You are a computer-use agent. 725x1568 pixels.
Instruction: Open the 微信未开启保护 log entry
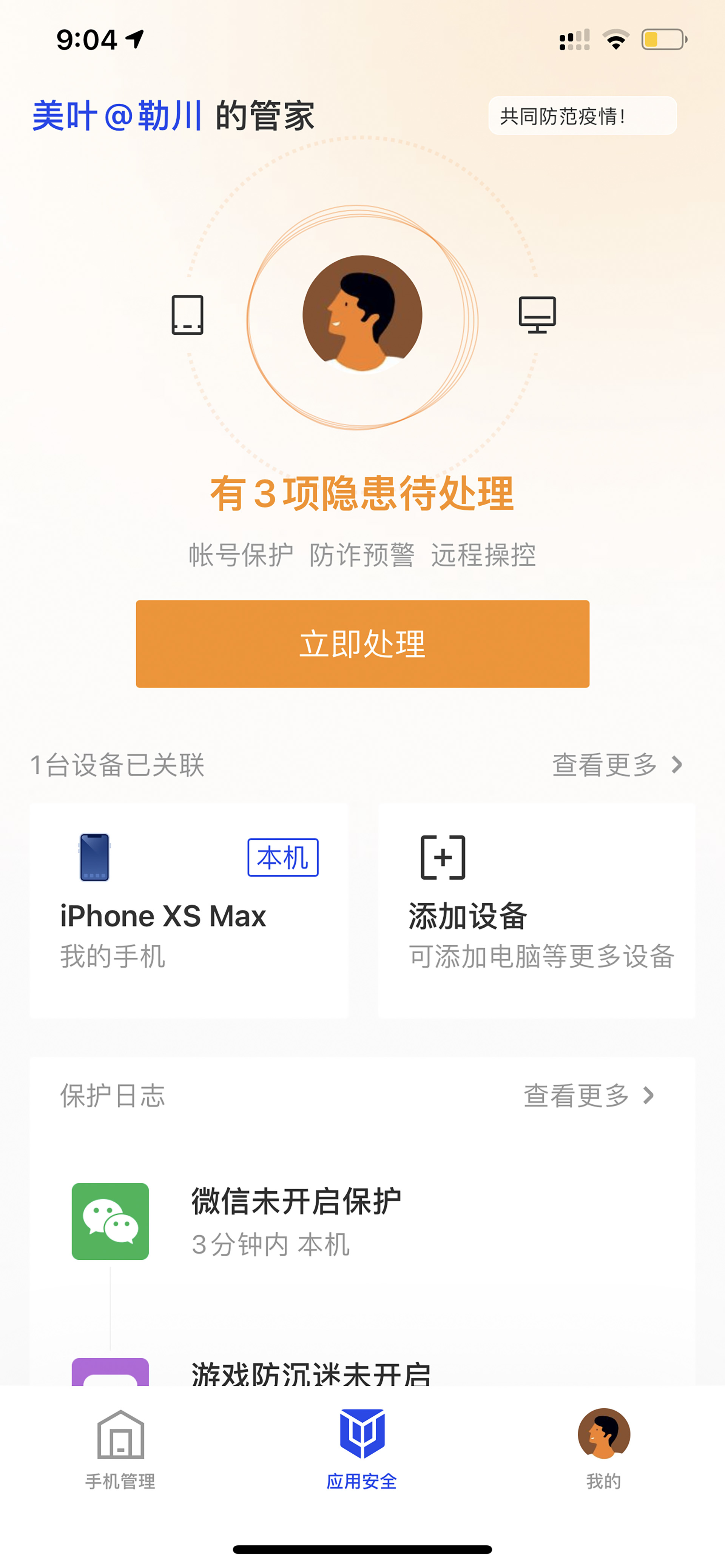point(362,1221)
